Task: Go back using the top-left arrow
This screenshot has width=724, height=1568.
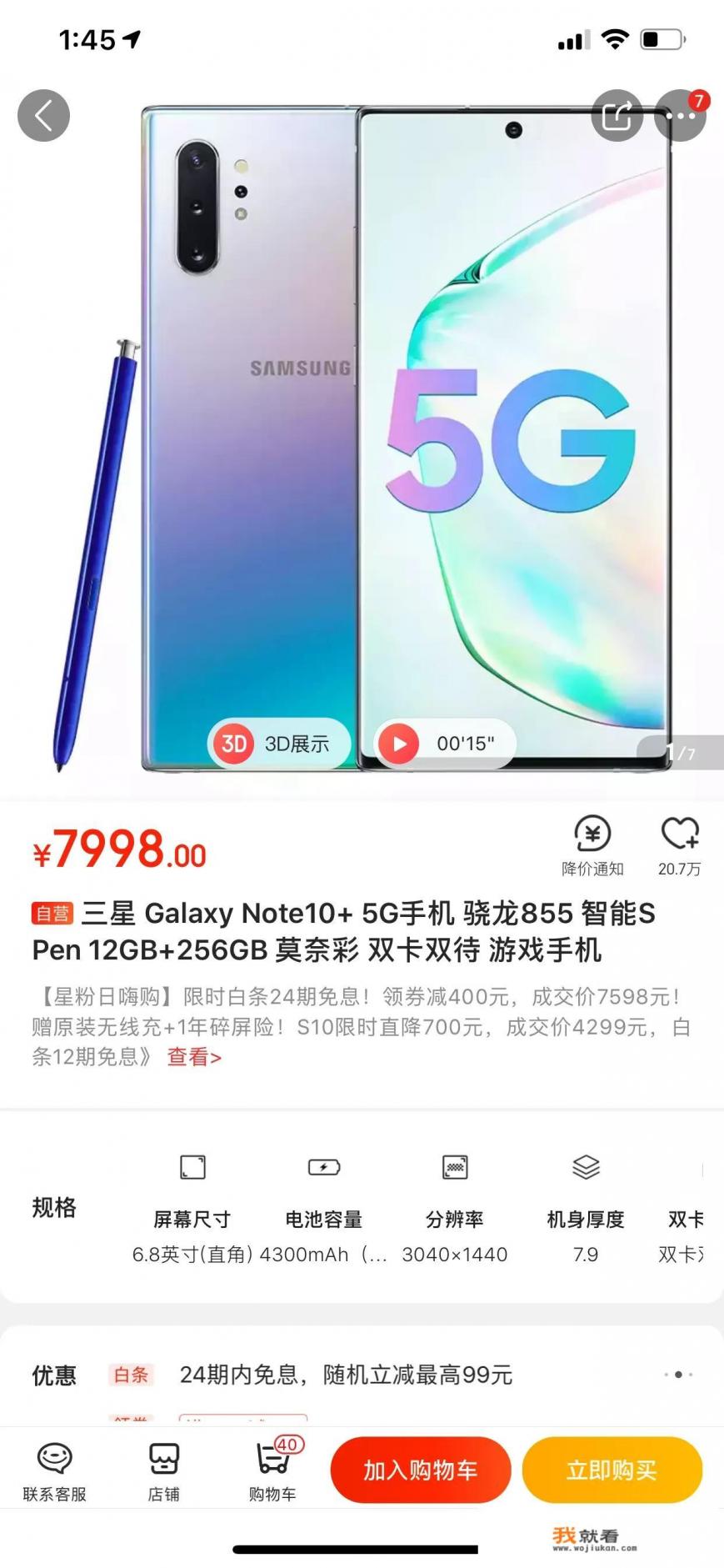Action: pos(43,116)
